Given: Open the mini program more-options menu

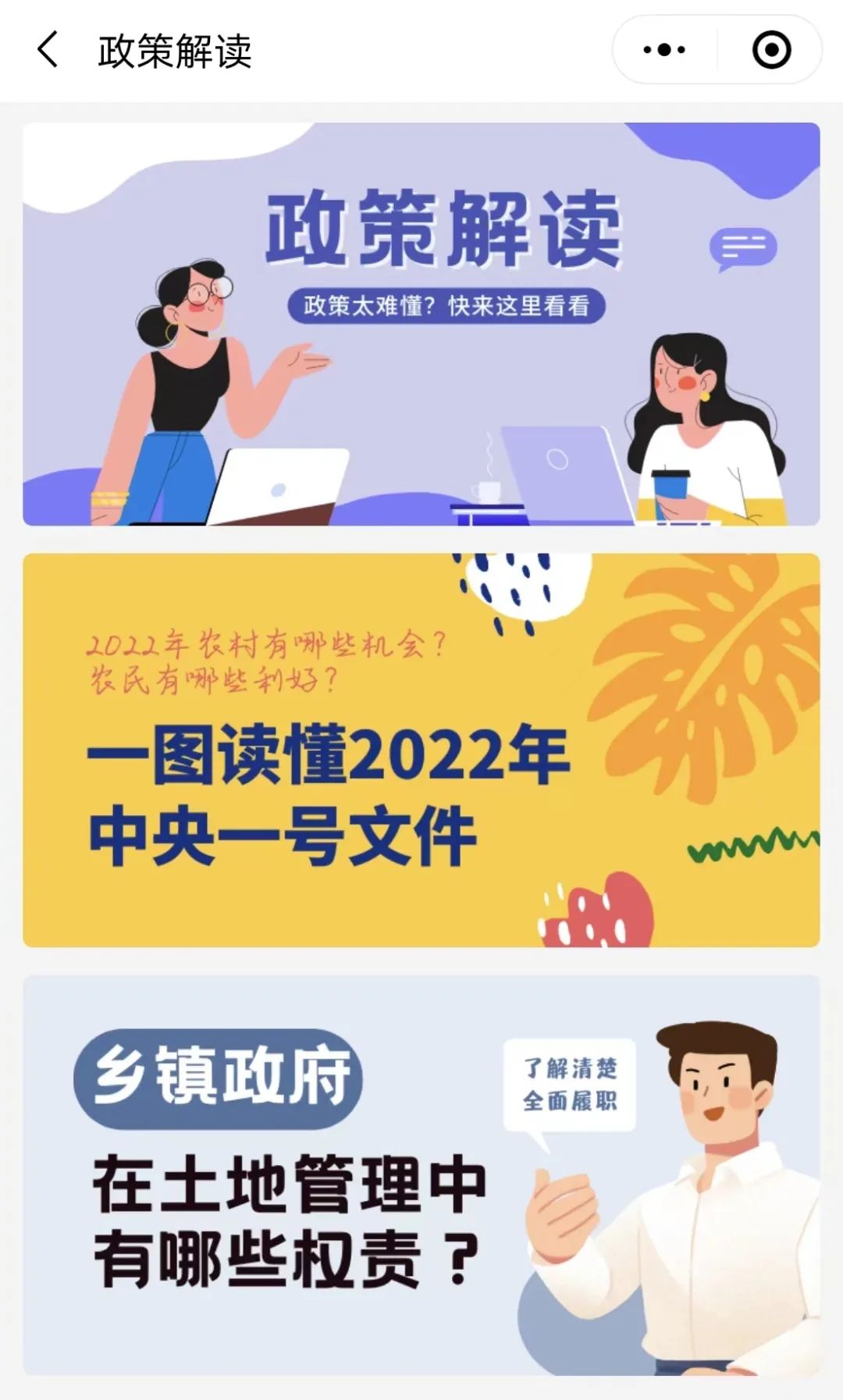Looking at the screenshot, I should tap(664, 50).
